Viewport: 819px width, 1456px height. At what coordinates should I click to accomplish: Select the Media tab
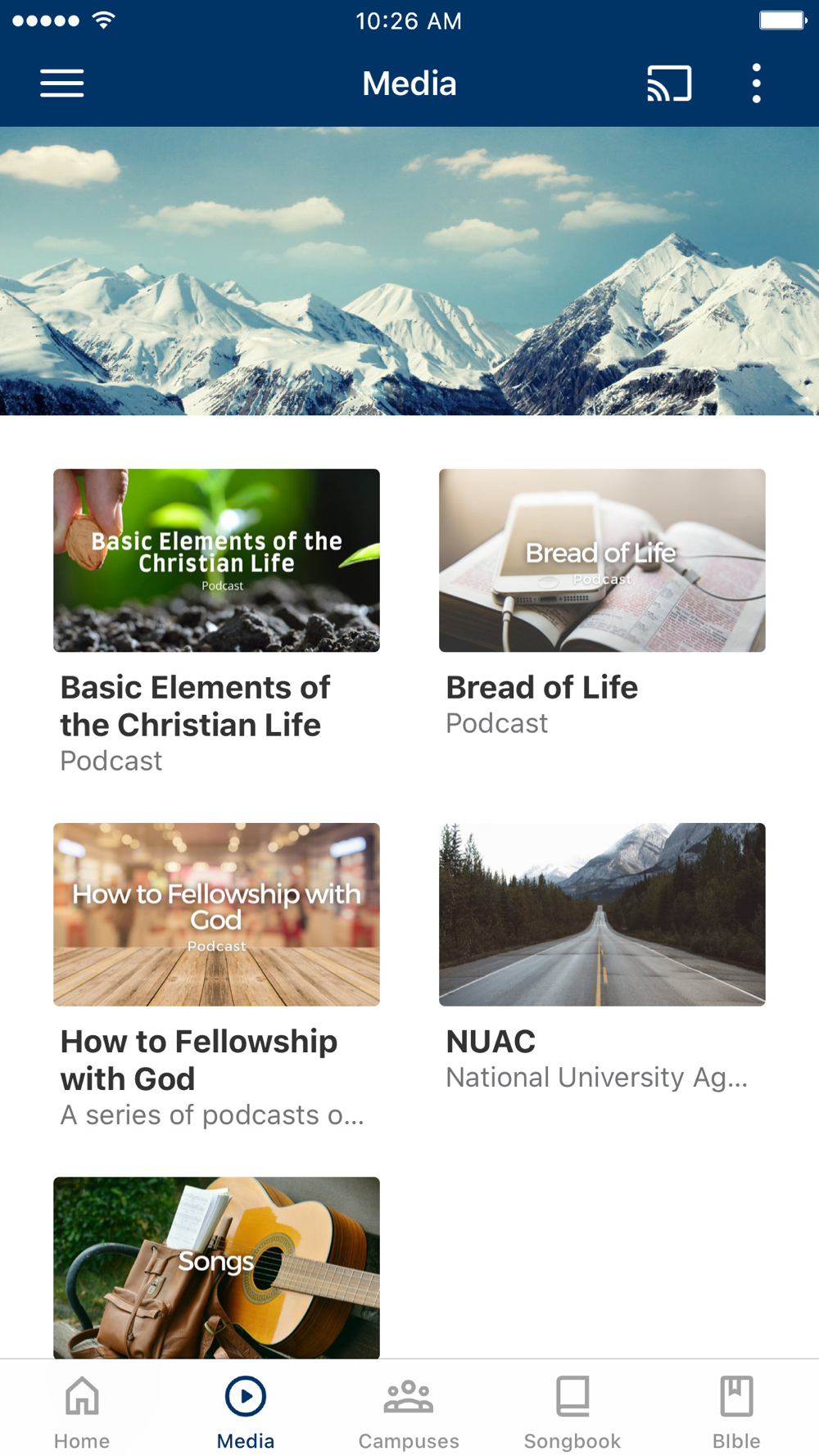pos(246,1413)
